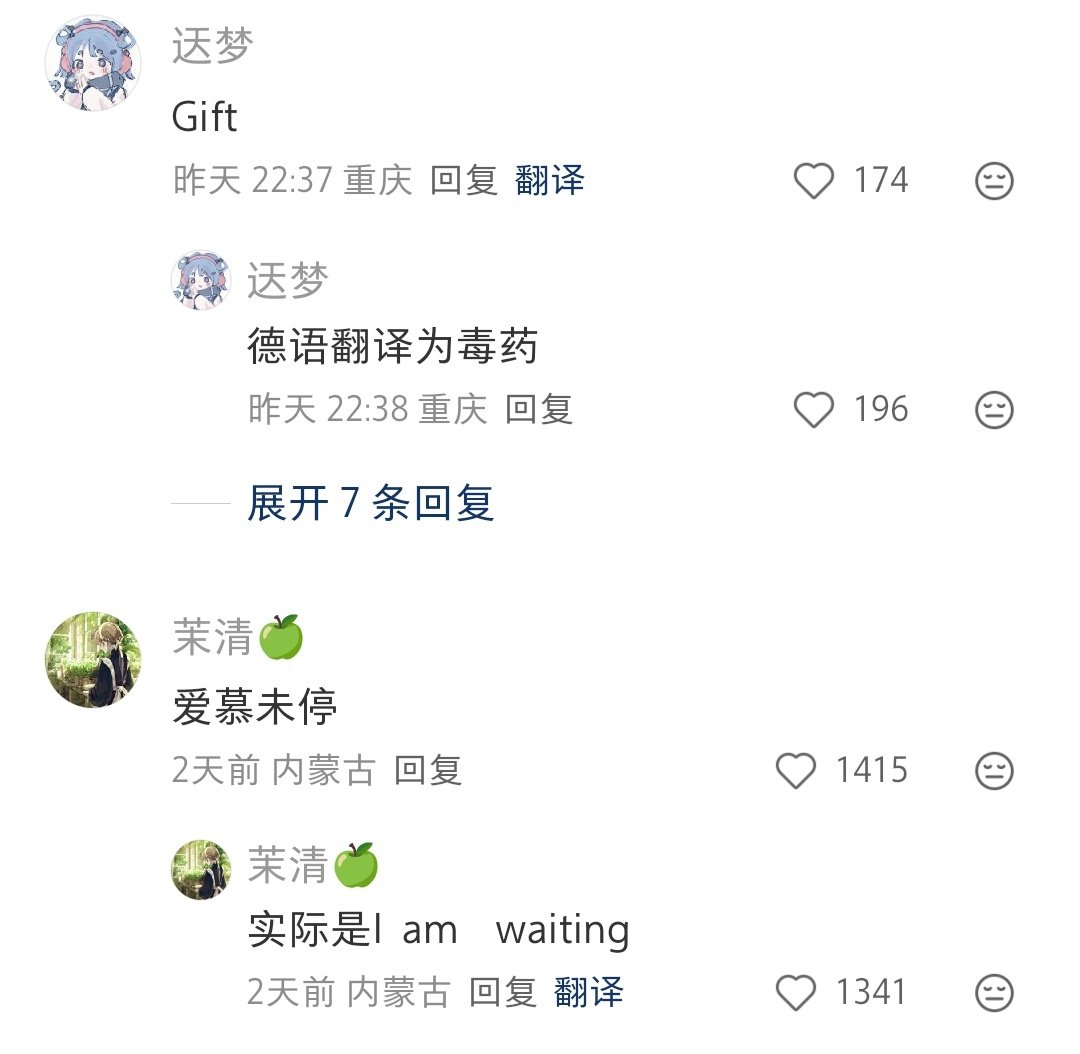1080x1054 pixels.
Task: Like the "实际是I am waiting" reply
Action: (x=797, y=993)
